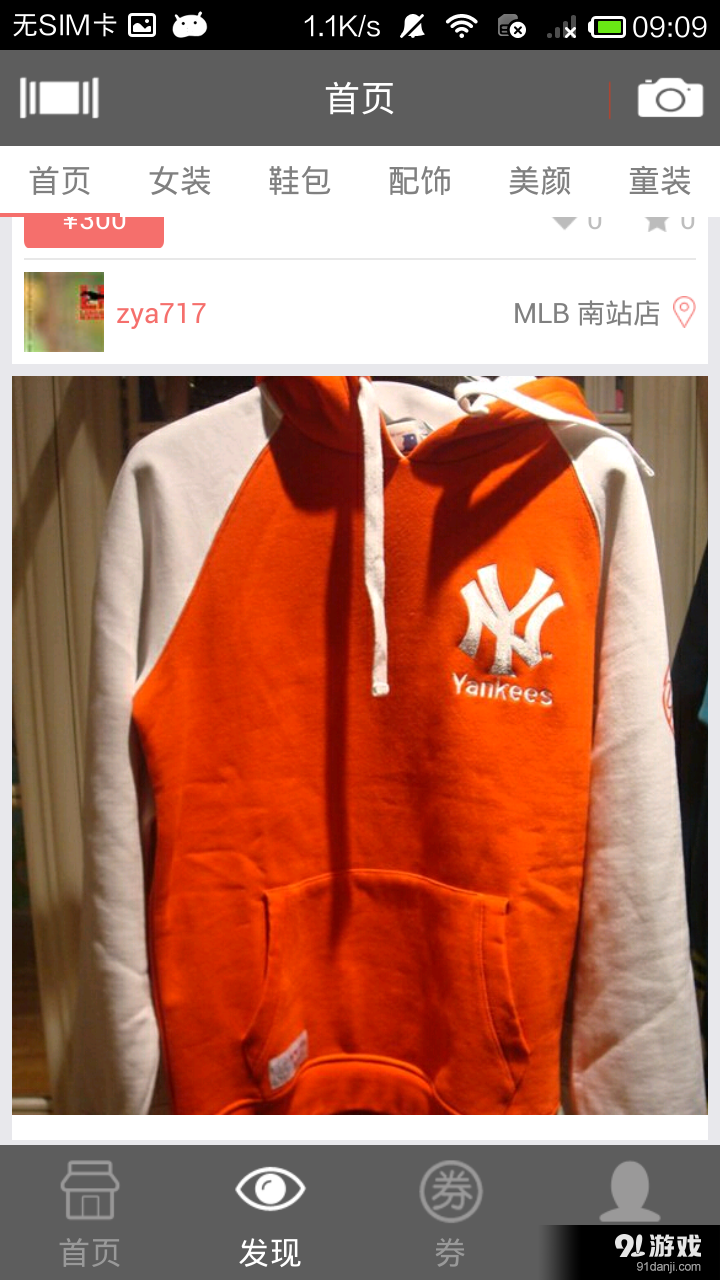Switch to the 鞋包 category tab

click(x=299, y=181)
